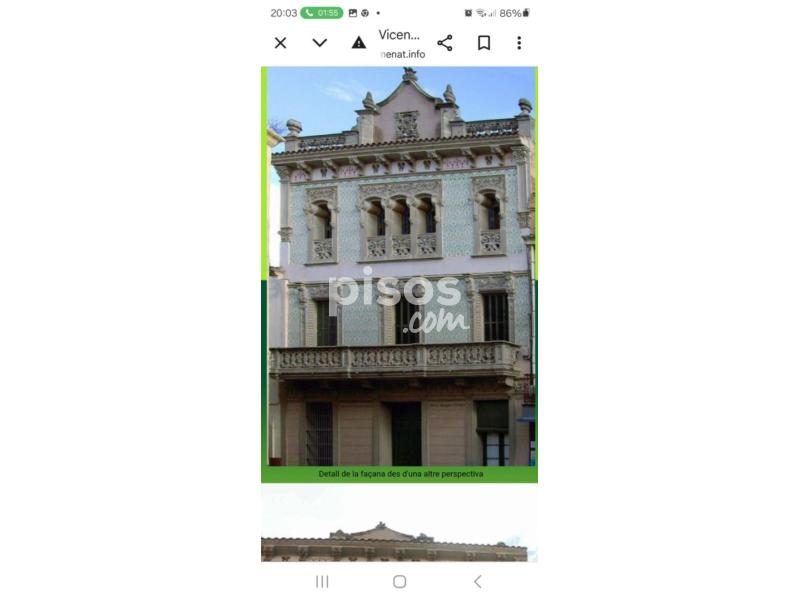Open the three-dot overflow menu
The image size is (800, 600).
518,43
